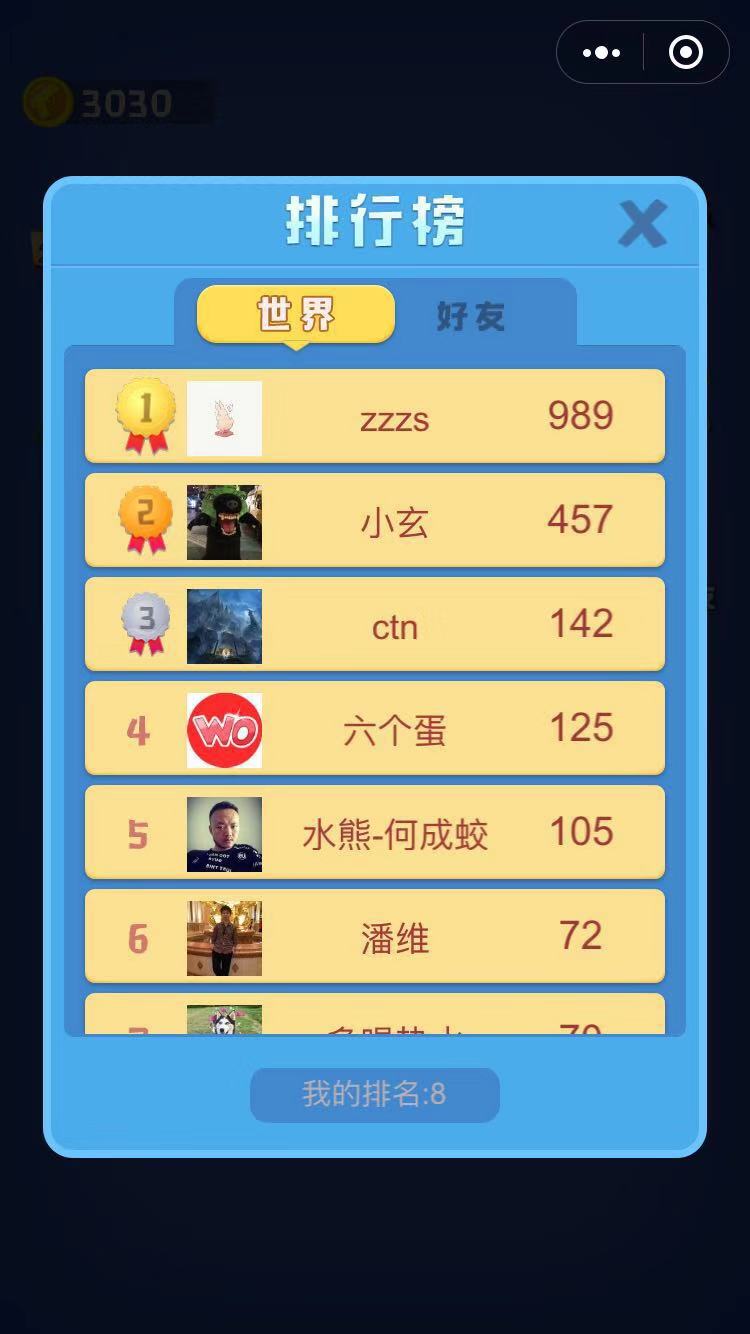Tap the mini program close circle button
750x1334 pixels.
coord(685,53)
